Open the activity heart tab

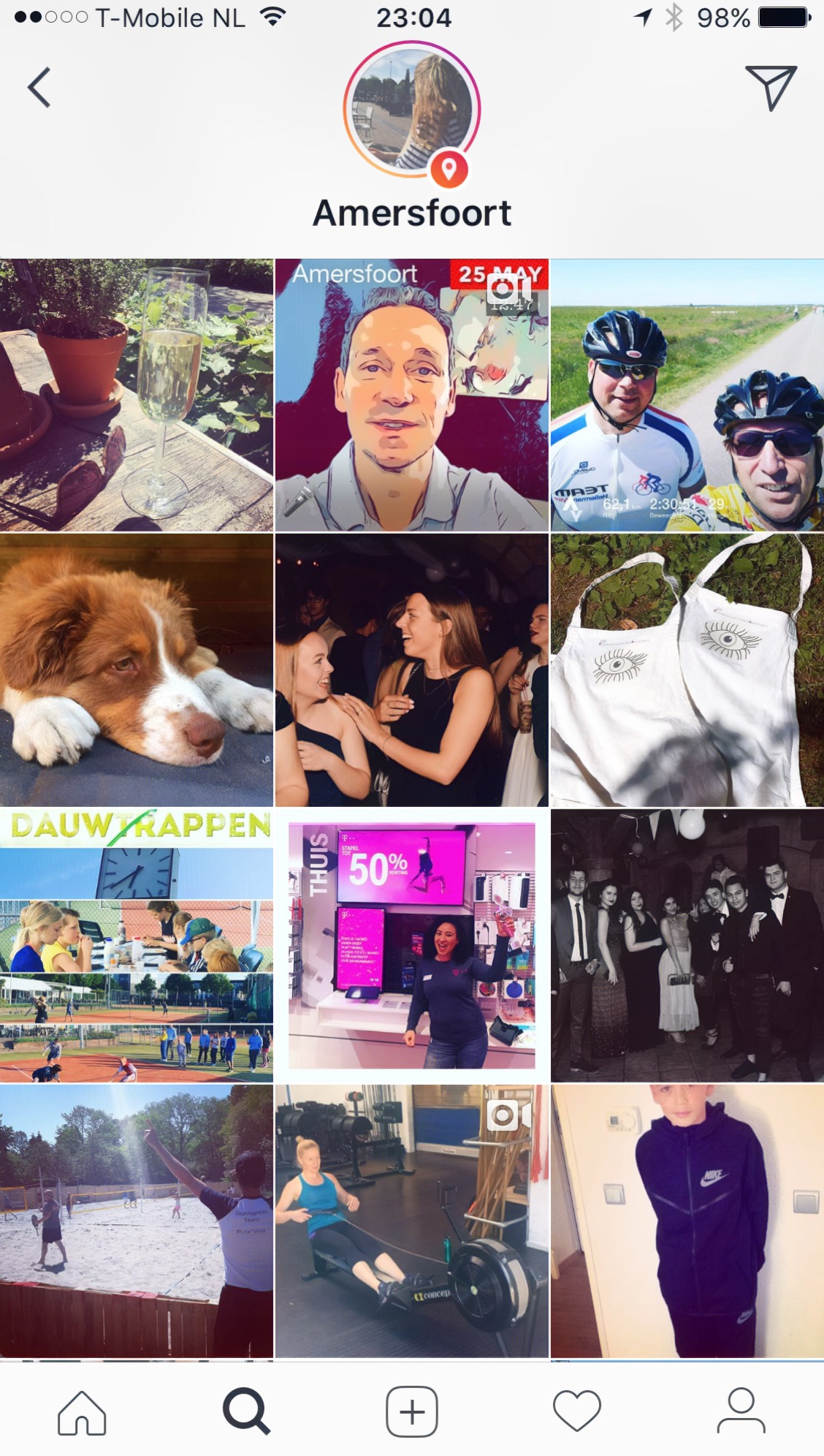coord(577,1411)
